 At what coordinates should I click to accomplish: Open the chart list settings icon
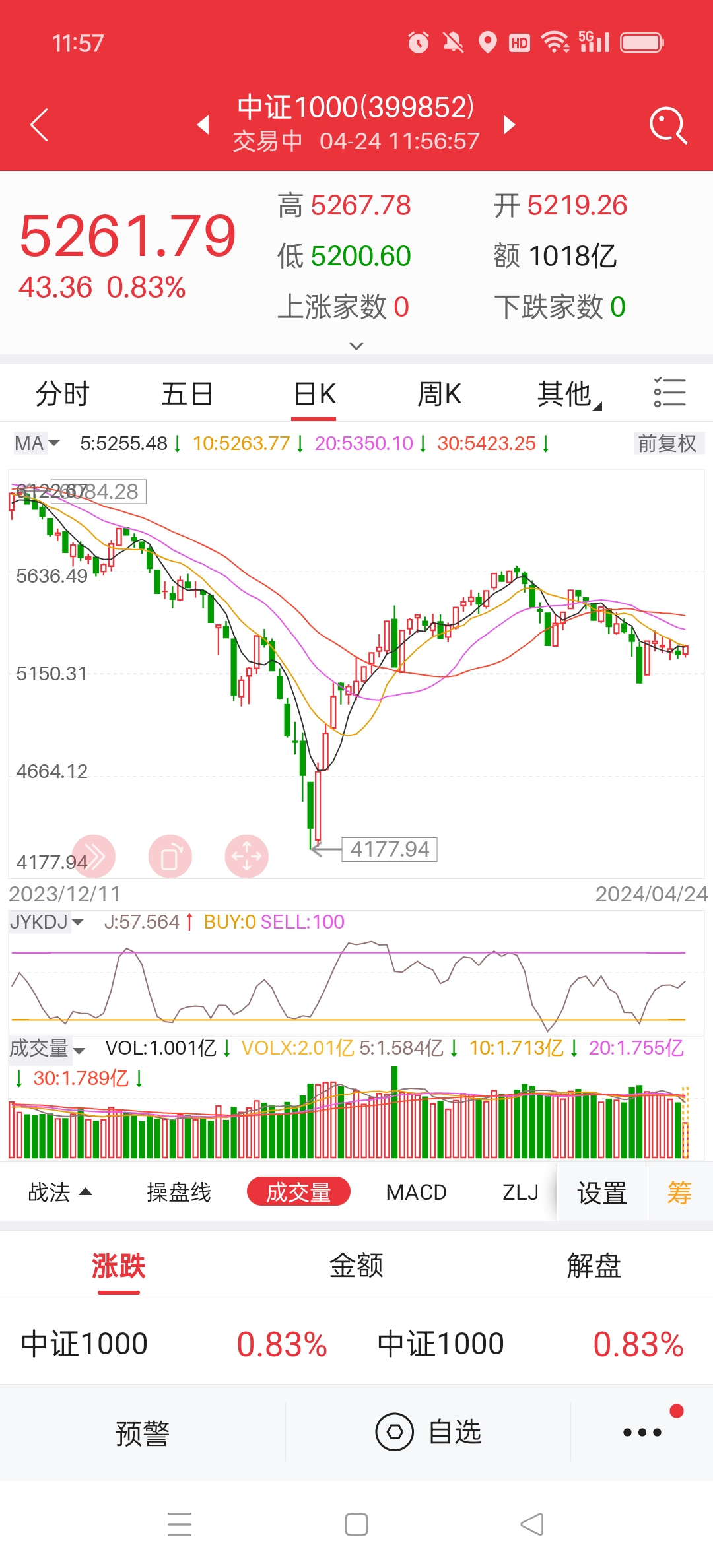pyautogui.click(x=669, y=393)
